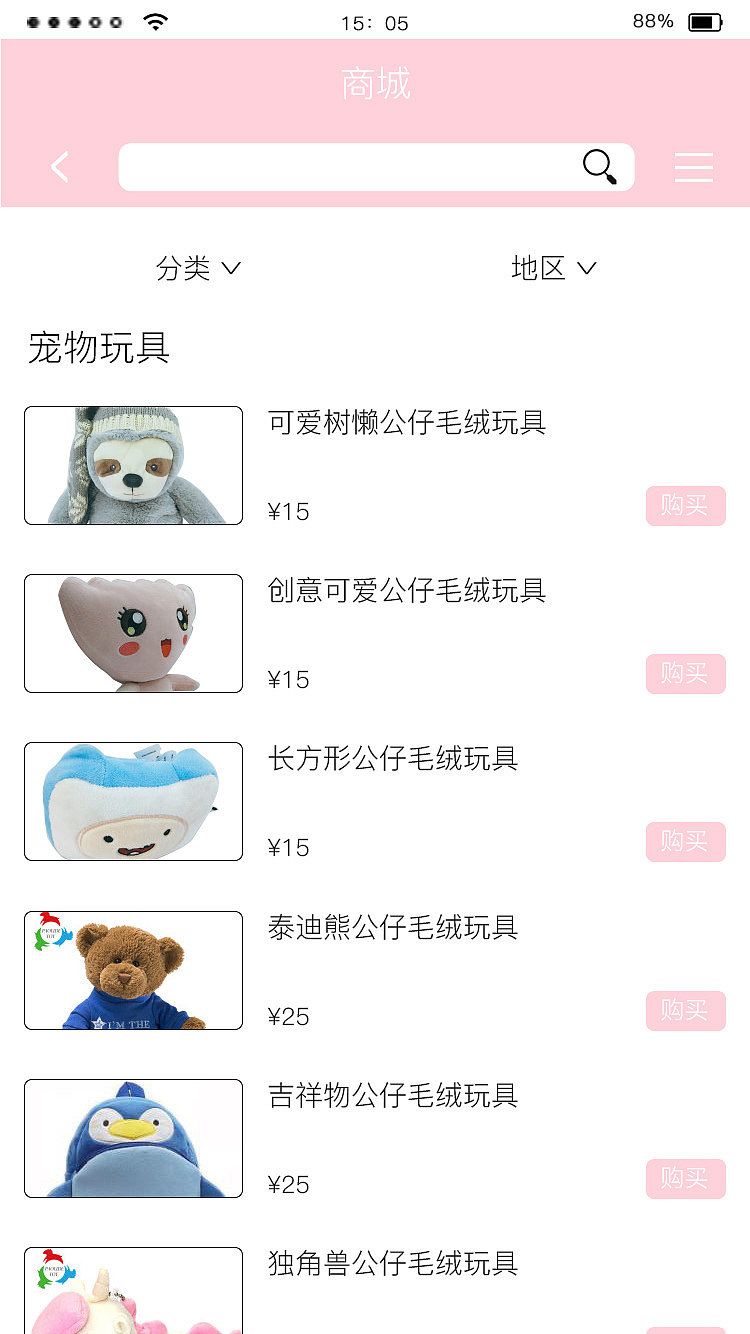Select the 宠物玩具 section heading
This screenshot has width=750, height=1334.
97,348
